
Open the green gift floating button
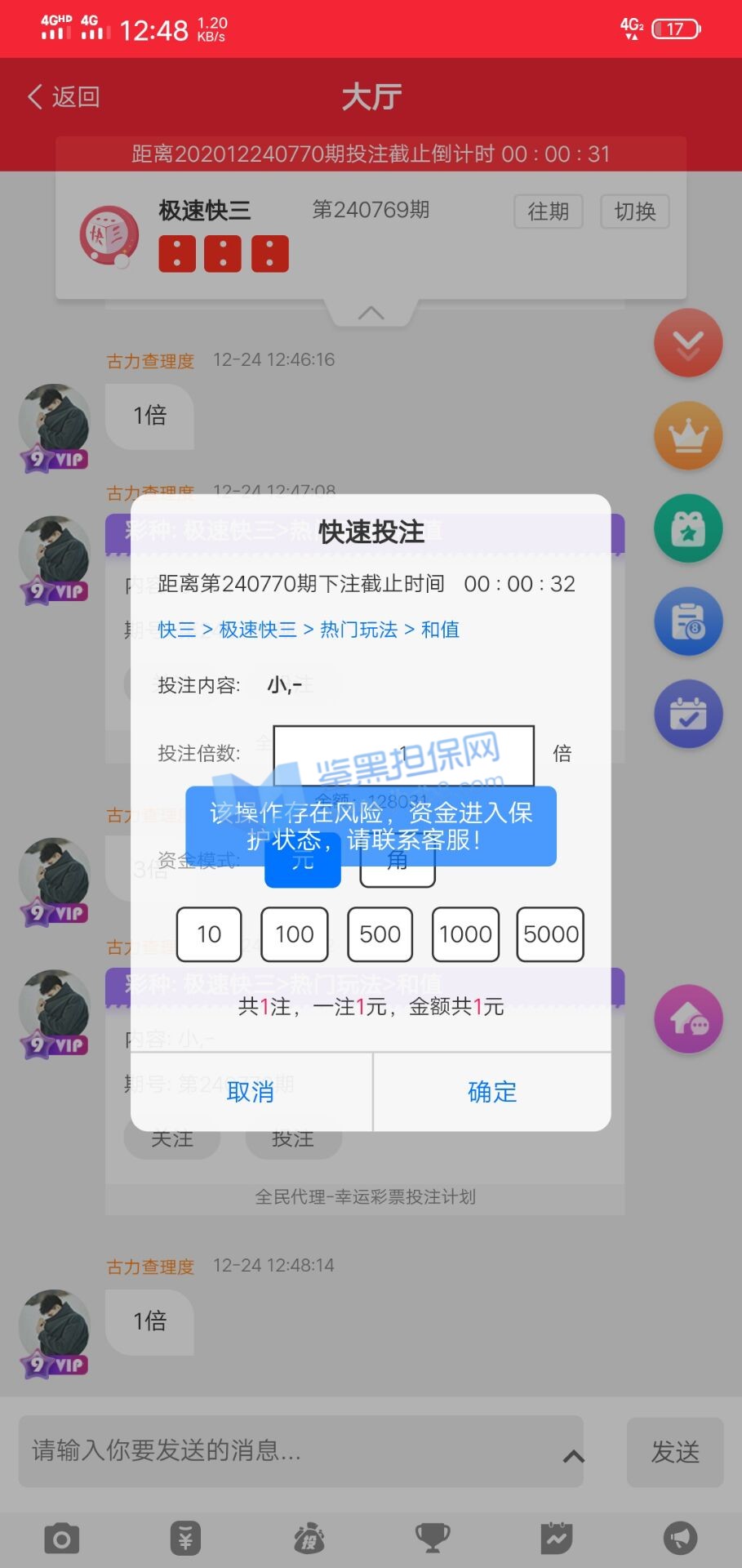(x=688, y=528)
